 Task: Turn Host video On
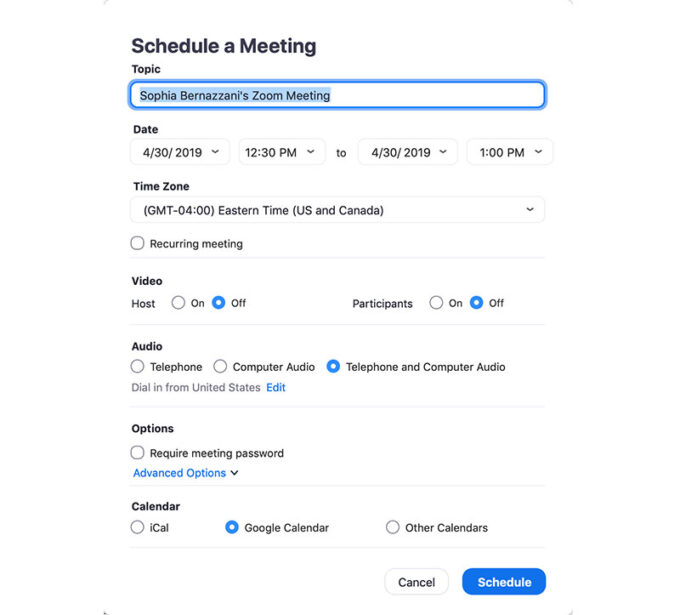click(178, 303)
